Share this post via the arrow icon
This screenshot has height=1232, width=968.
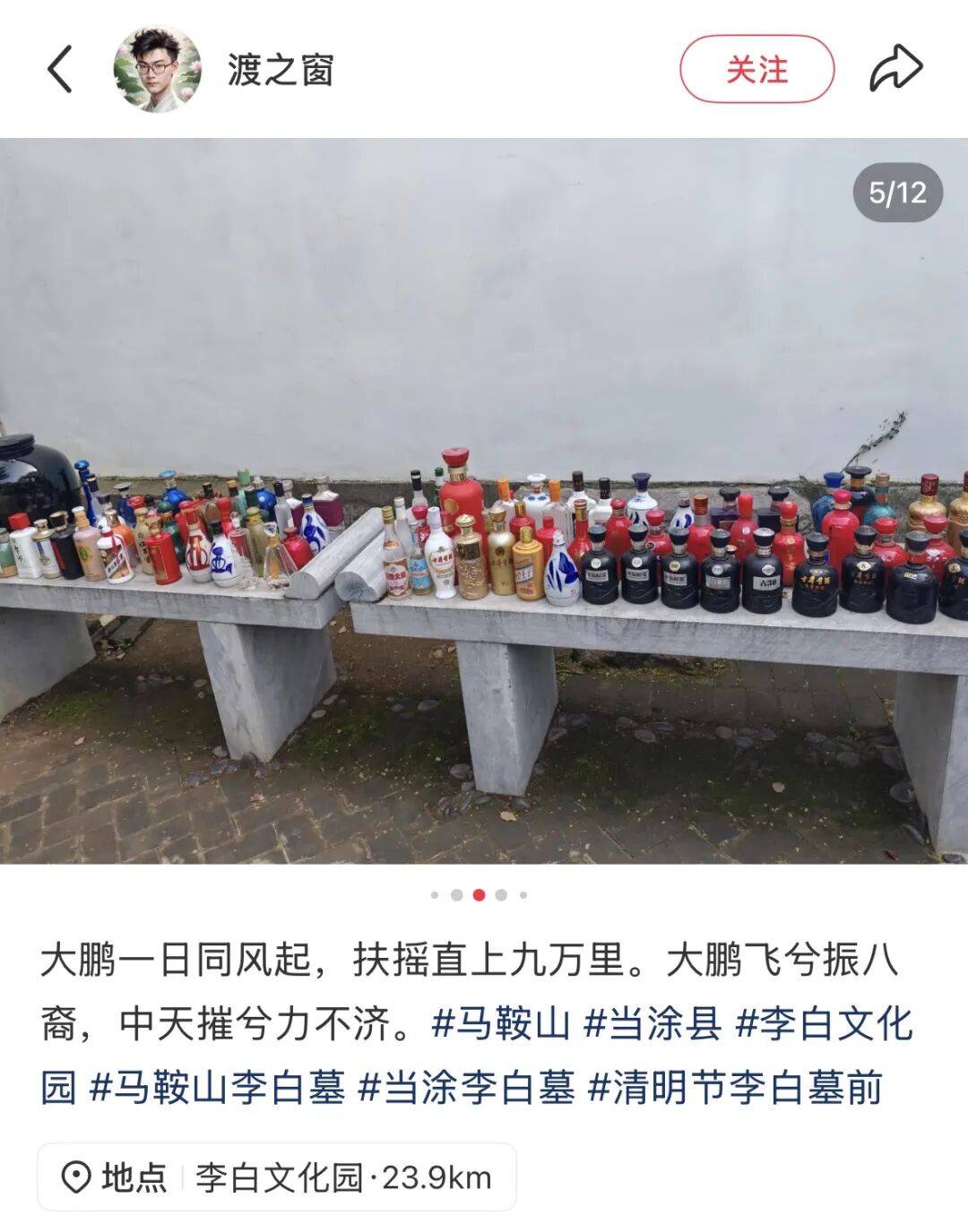pos(895,69)
